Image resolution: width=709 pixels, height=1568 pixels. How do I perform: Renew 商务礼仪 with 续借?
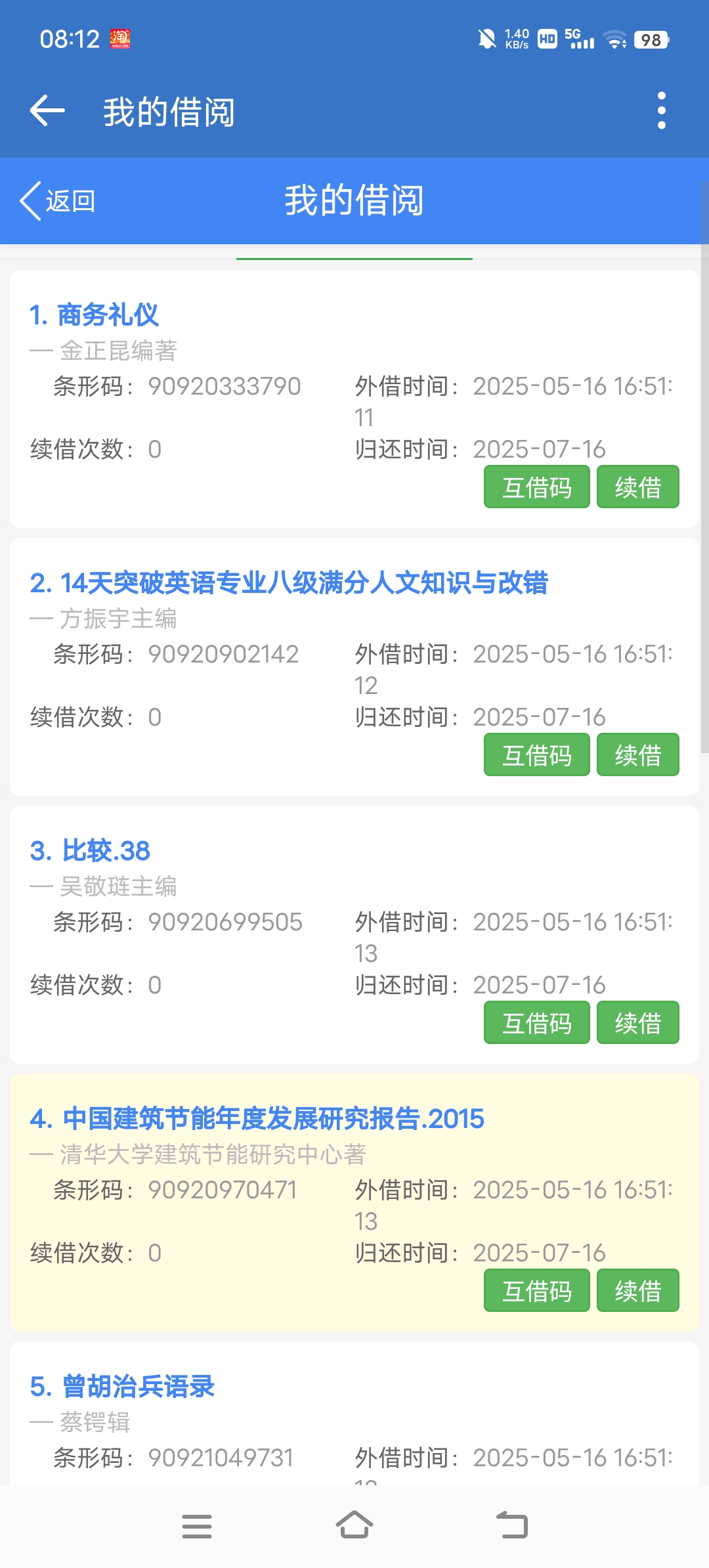tap(637, 487)
